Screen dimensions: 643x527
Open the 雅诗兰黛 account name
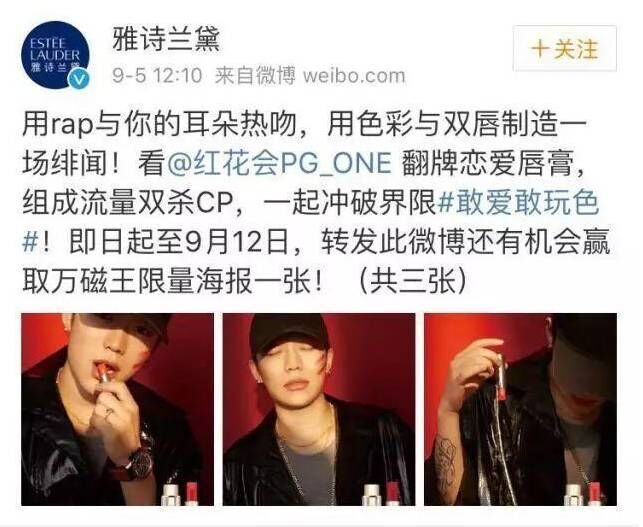166,42
